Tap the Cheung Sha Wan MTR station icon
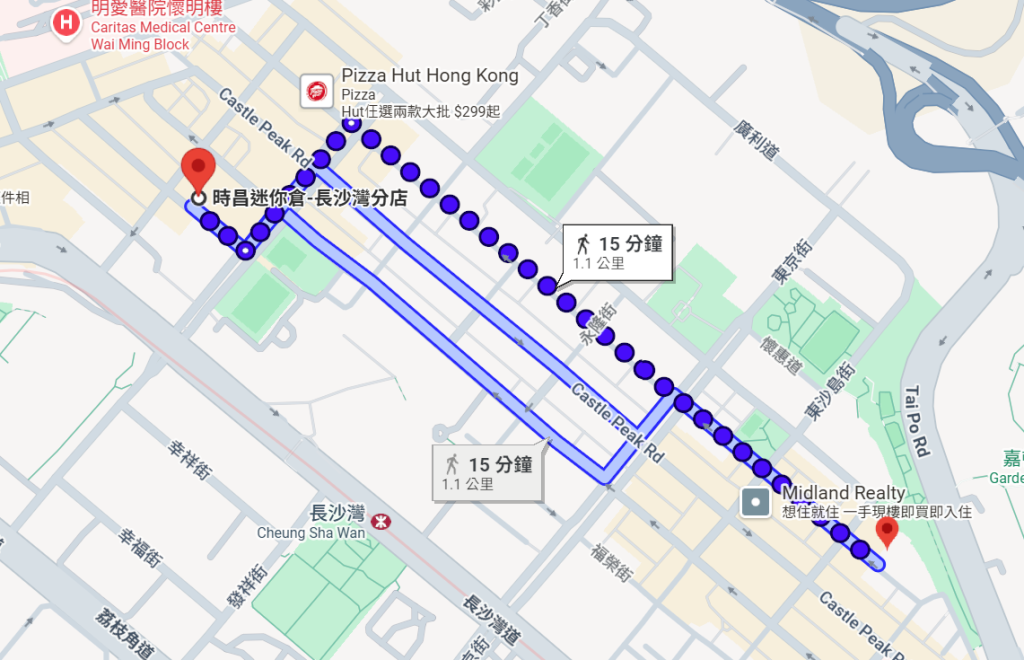This screenshot has width=1024, height=660. click(x=380, y=522)
